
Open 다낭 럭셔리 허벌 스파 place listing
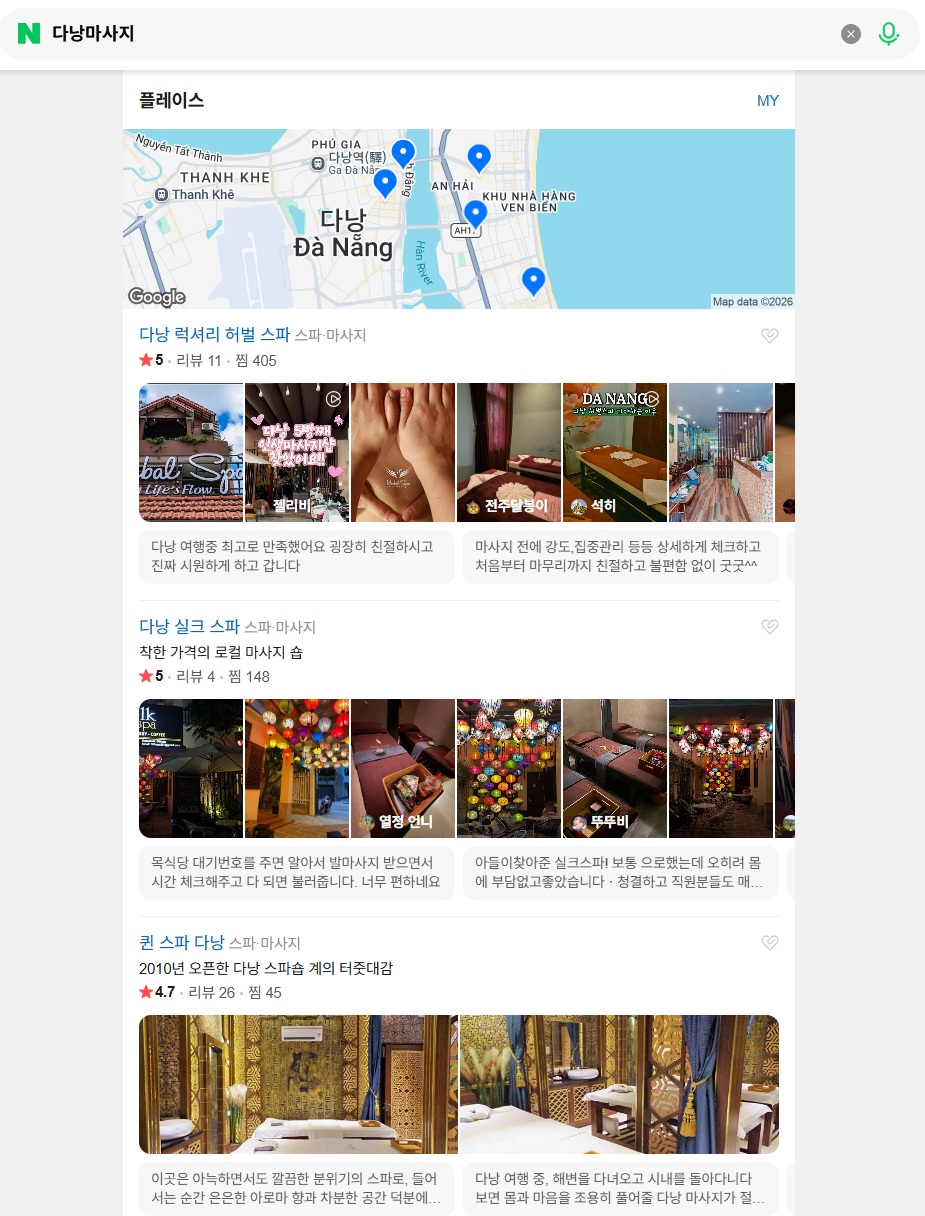214,335
